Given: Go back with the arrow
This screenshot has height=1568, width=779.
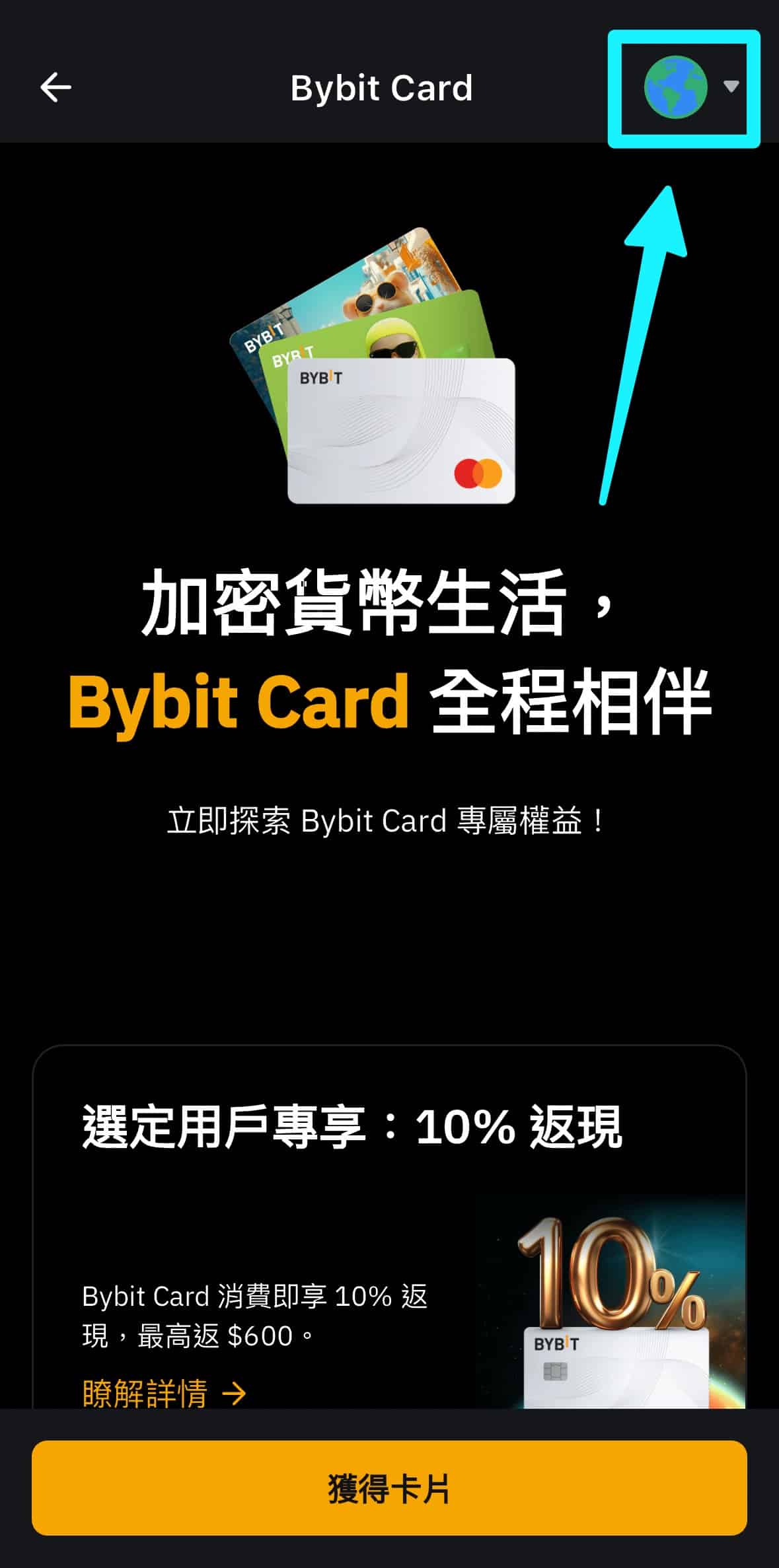Looking at the screenshot, I should coord(56,87).
